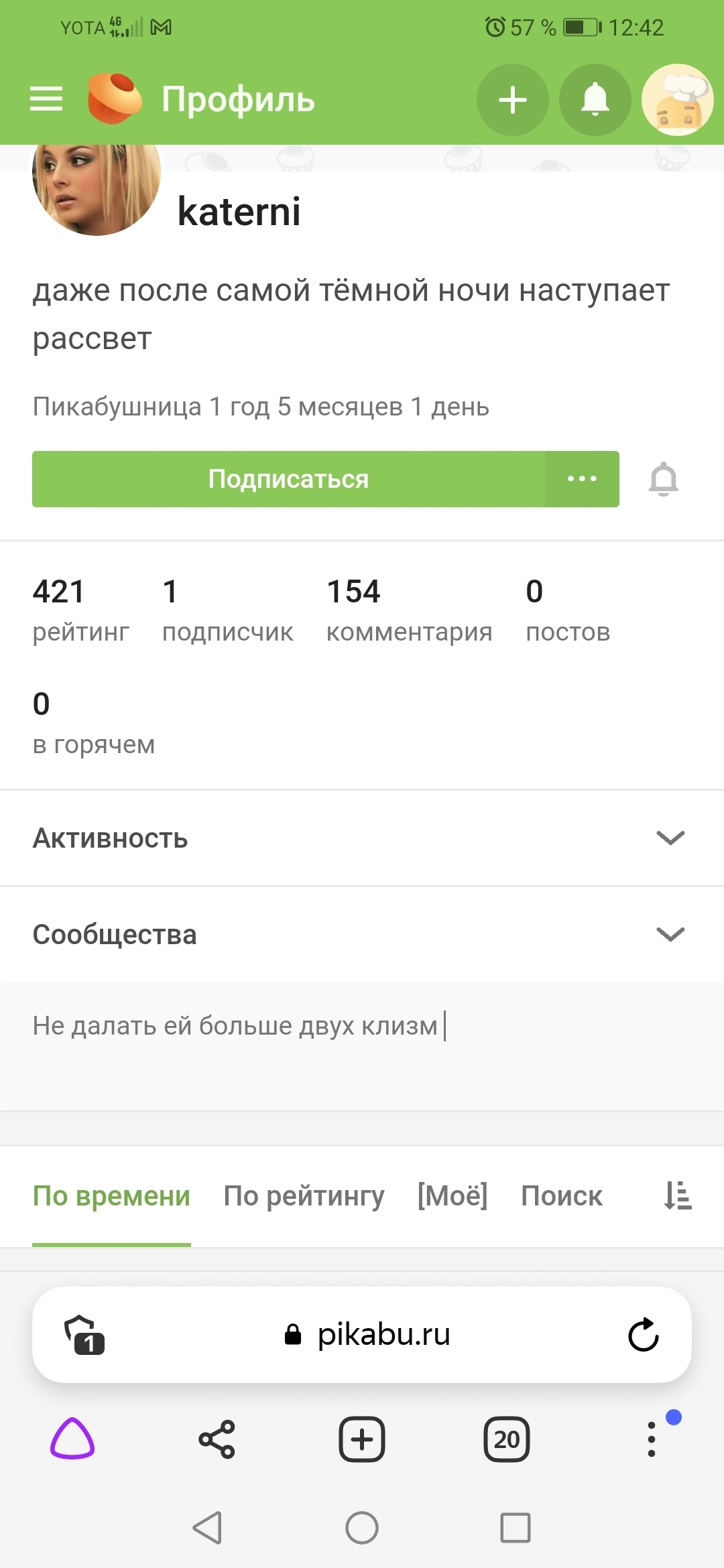Edit the note field about the user
The width and height of the screenshot is (724, 1568).
[362, 1045]
